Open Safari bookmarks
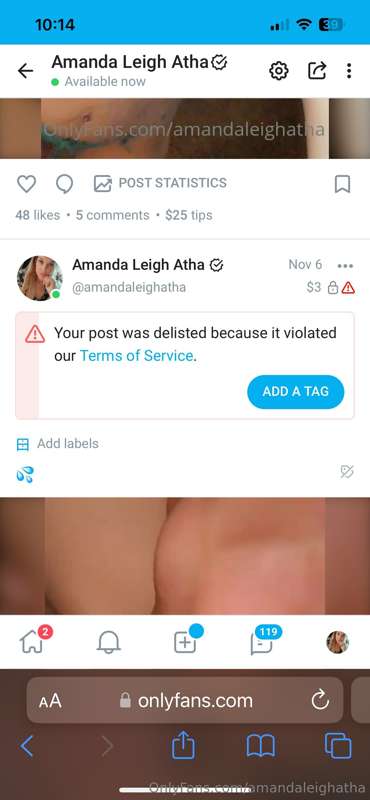The image size is (370, 800). click(261, 746)
